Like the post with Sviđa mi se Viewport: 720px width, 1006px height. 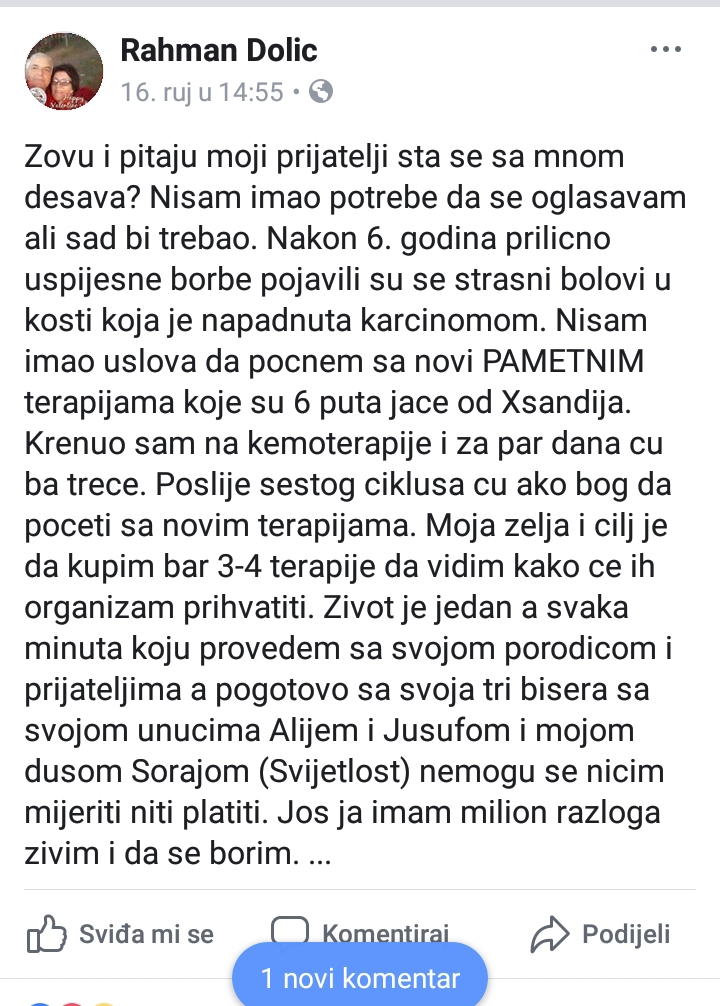(x=120, y=934)
